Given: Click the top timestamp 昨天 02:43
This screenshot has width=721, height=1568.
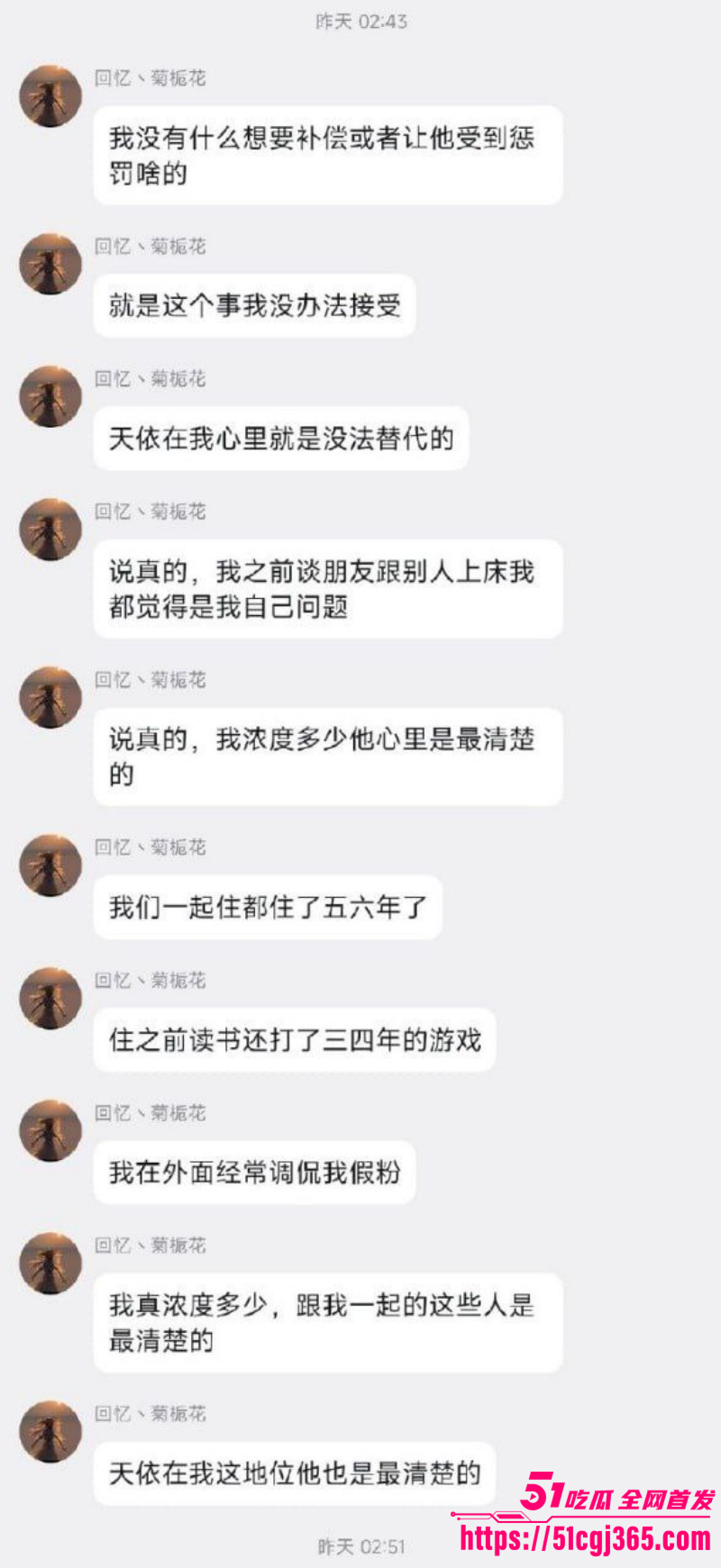Looking at the screenshot, I should point(360,23).
